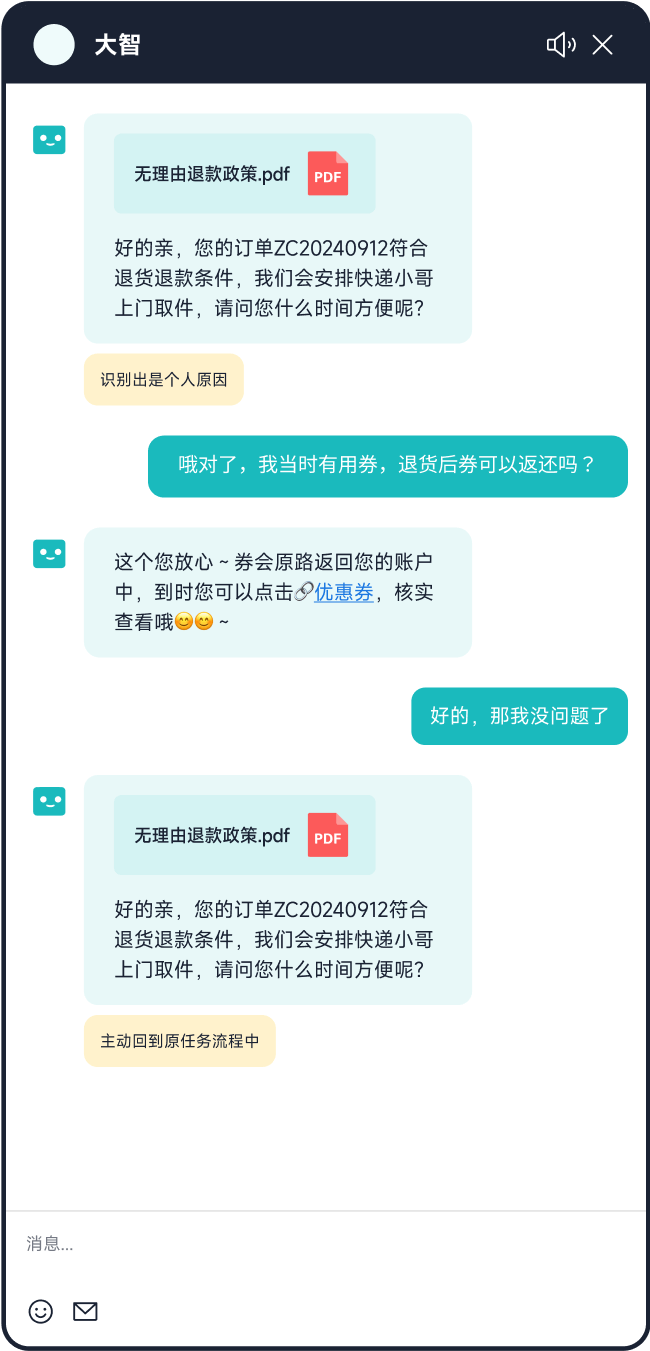
Task: Open the last 无理由退款政策.pdf attachment
Action: click(244, 835)
